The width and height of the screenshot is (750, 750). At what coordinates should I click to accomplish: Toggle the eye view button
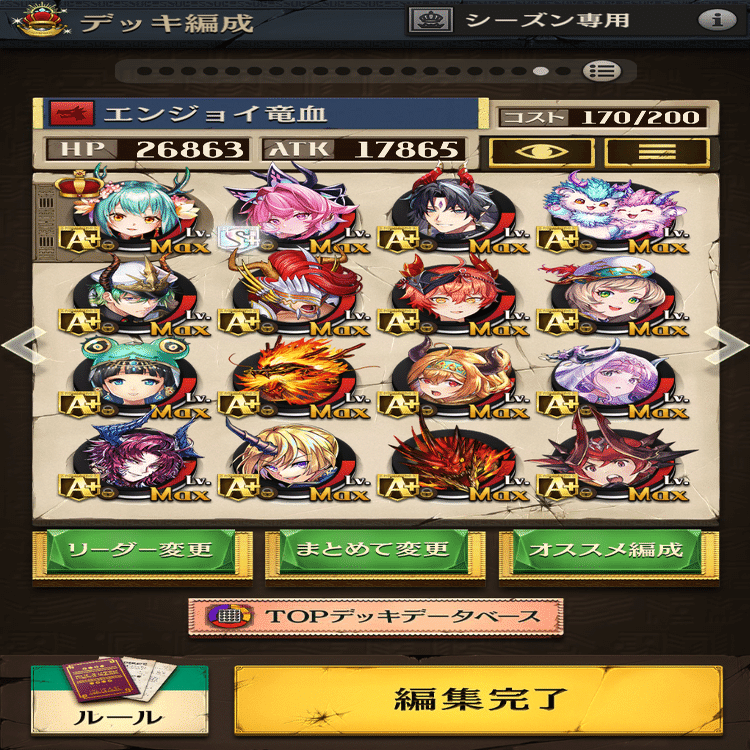(x=541, y=152)
